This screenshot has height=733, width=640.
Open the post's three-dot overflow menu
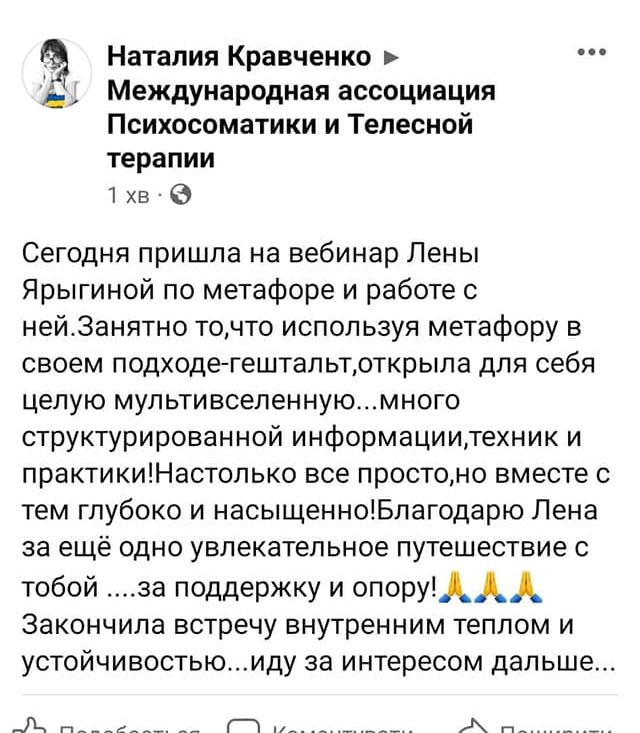[592, 52]
